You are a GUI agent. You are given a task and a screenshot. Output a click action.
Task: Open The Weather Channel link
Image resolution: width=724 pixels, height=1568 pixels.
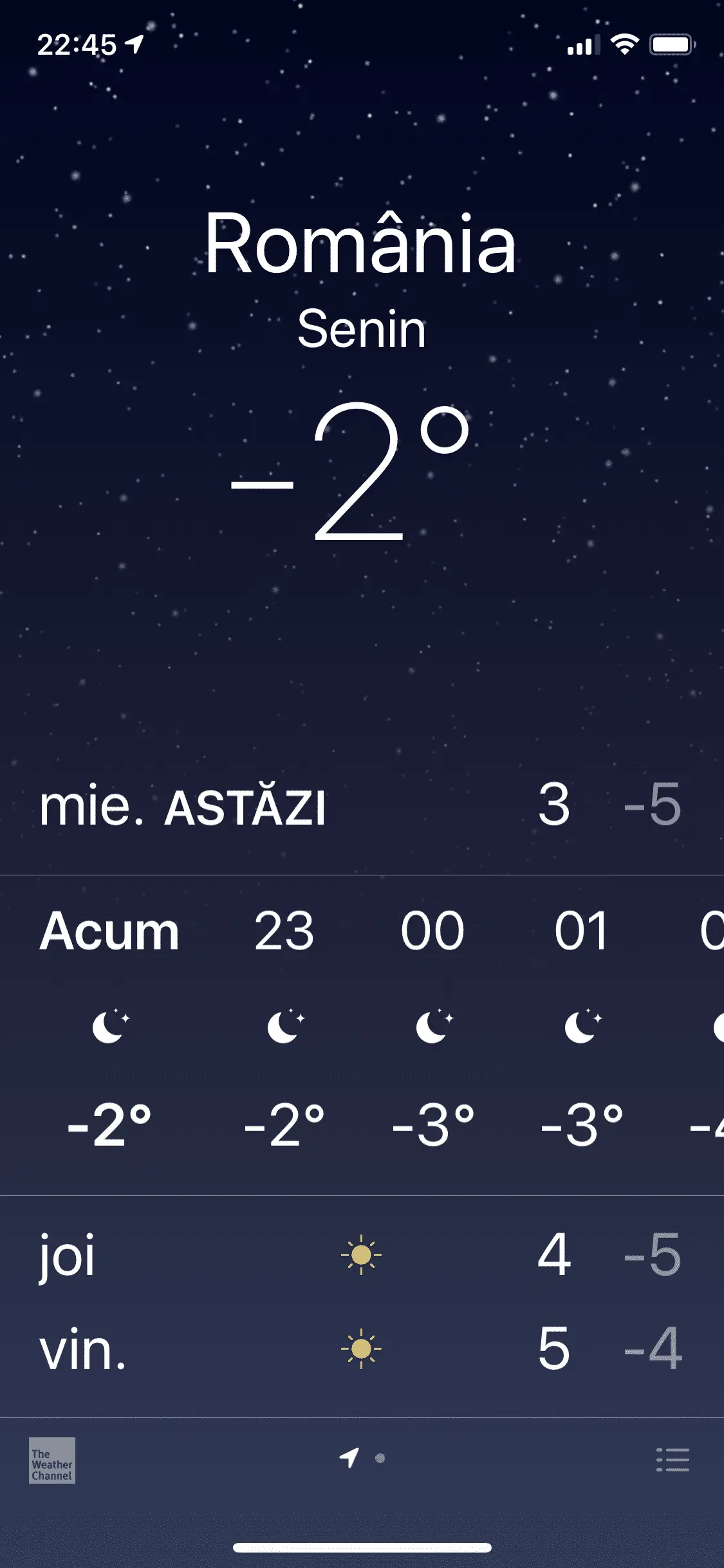click(x=52, y=1460)
